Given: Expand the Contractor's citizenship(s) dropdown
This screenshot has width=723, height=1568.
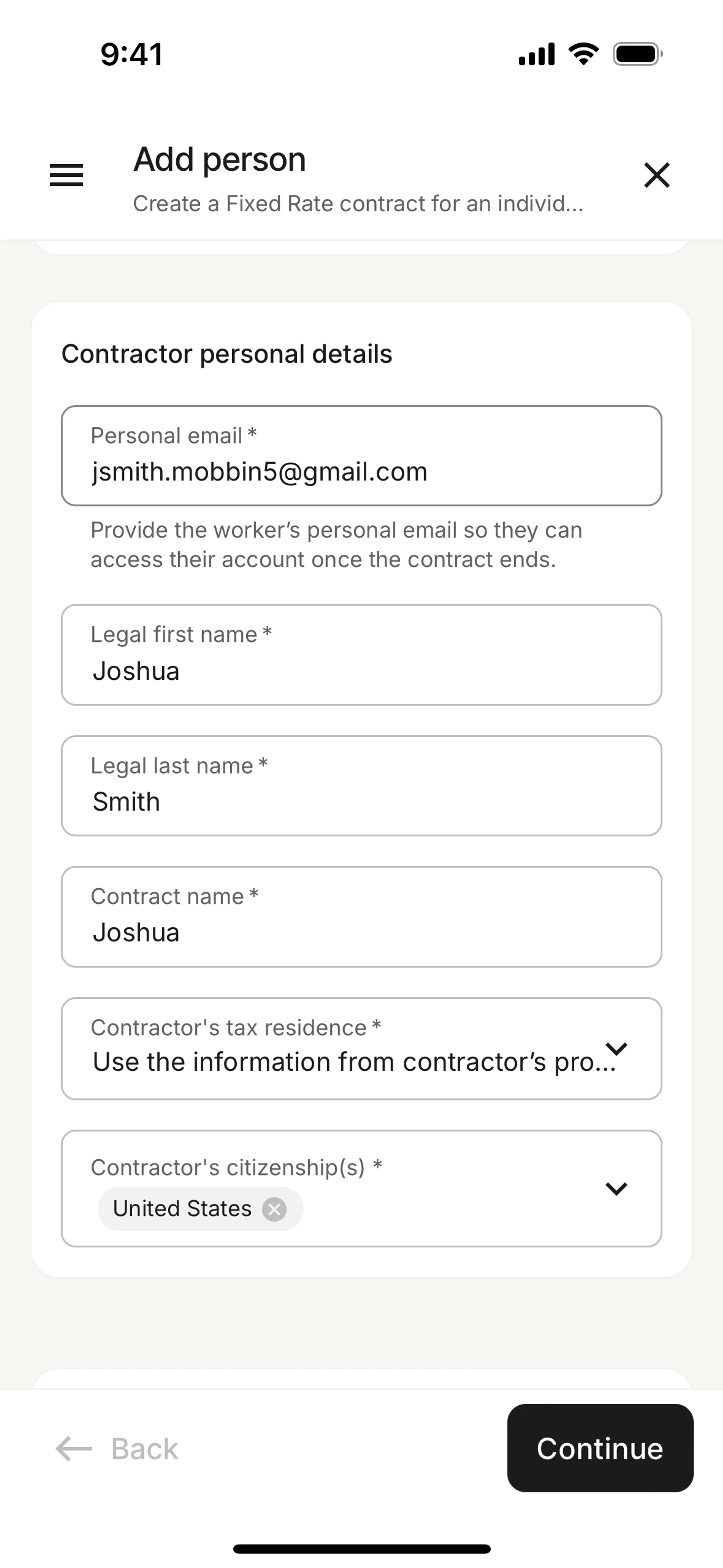Looking at the screenshot, I should coord(616,1188).
